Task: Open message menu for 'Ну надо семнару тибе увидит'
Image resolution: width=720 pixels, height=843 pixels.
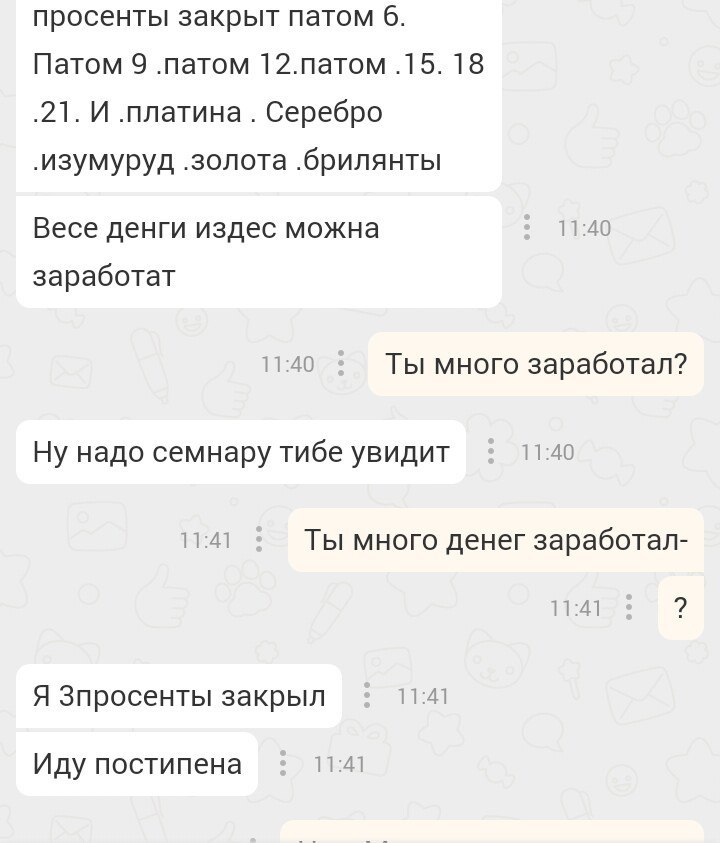Action: click(491, 452)
